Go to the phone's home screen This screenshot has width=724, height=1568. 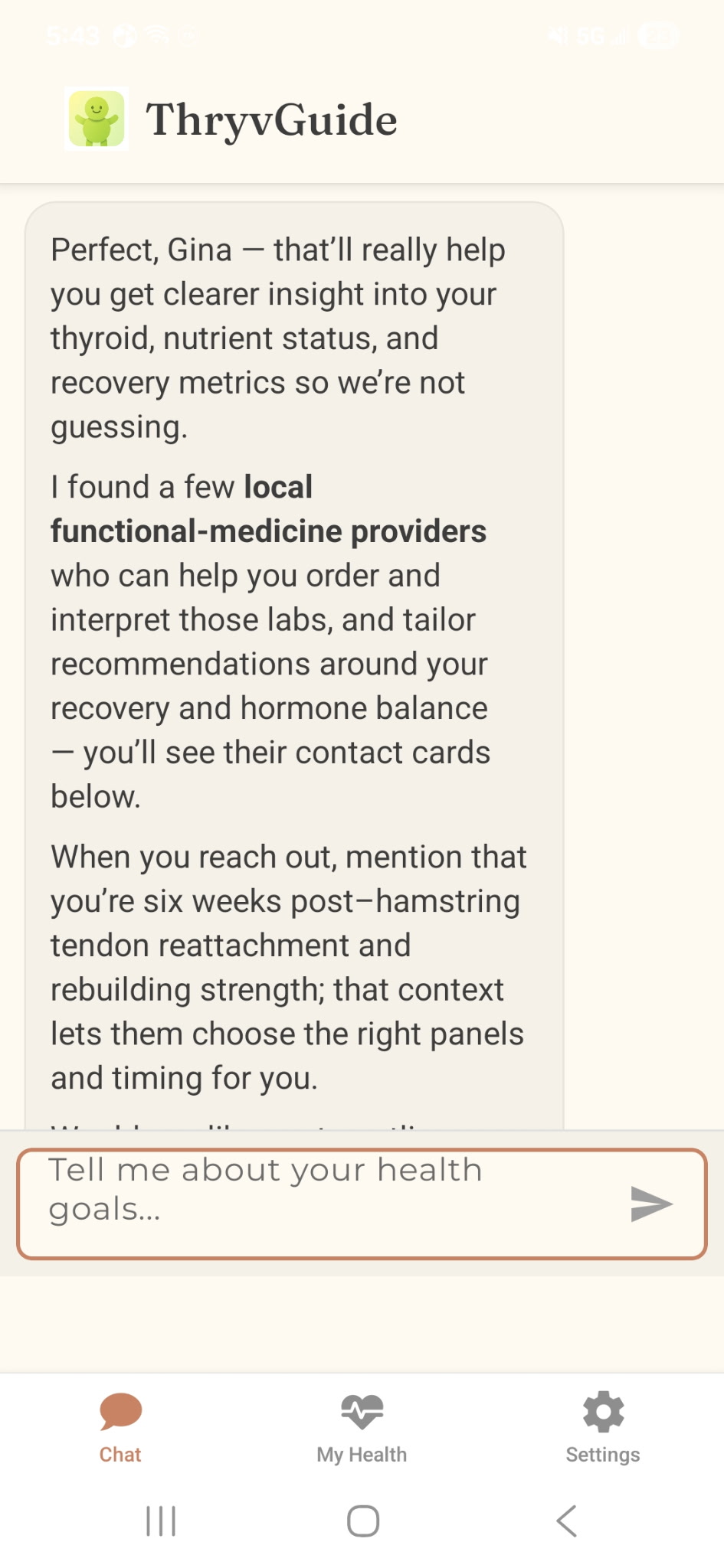click(362, 1521)
